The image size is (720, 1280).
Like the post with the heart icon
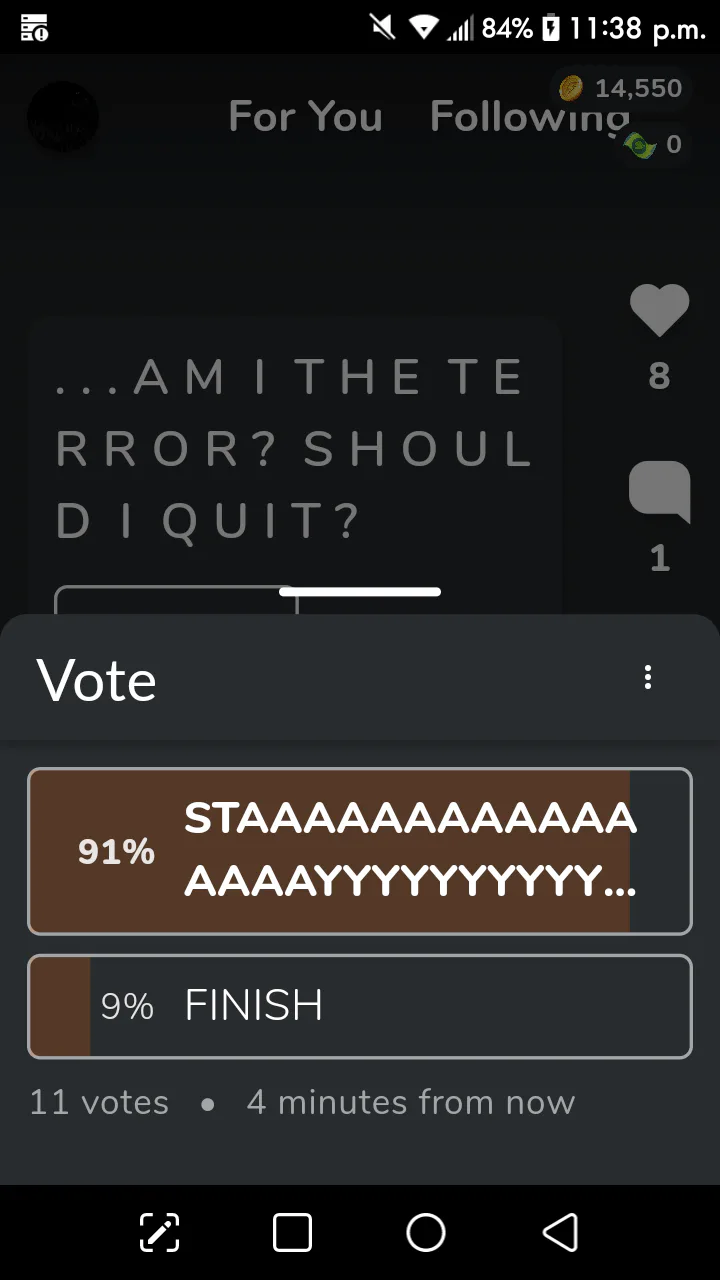659,311
